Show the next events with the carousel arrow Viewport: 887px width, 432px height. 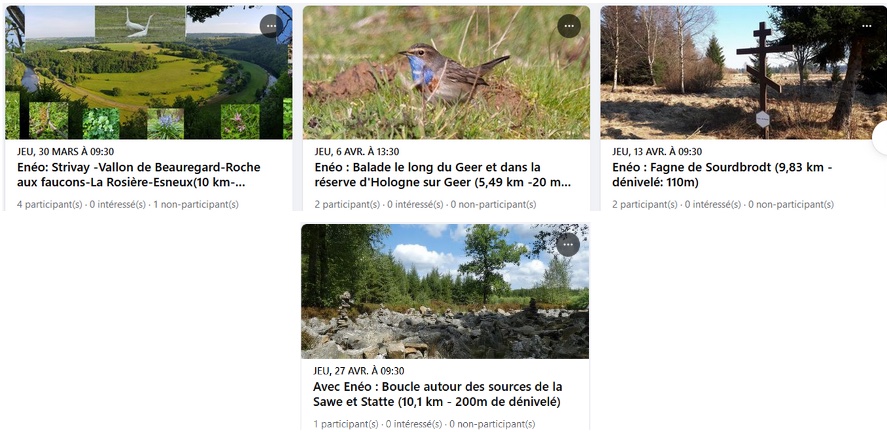[882, 138]
